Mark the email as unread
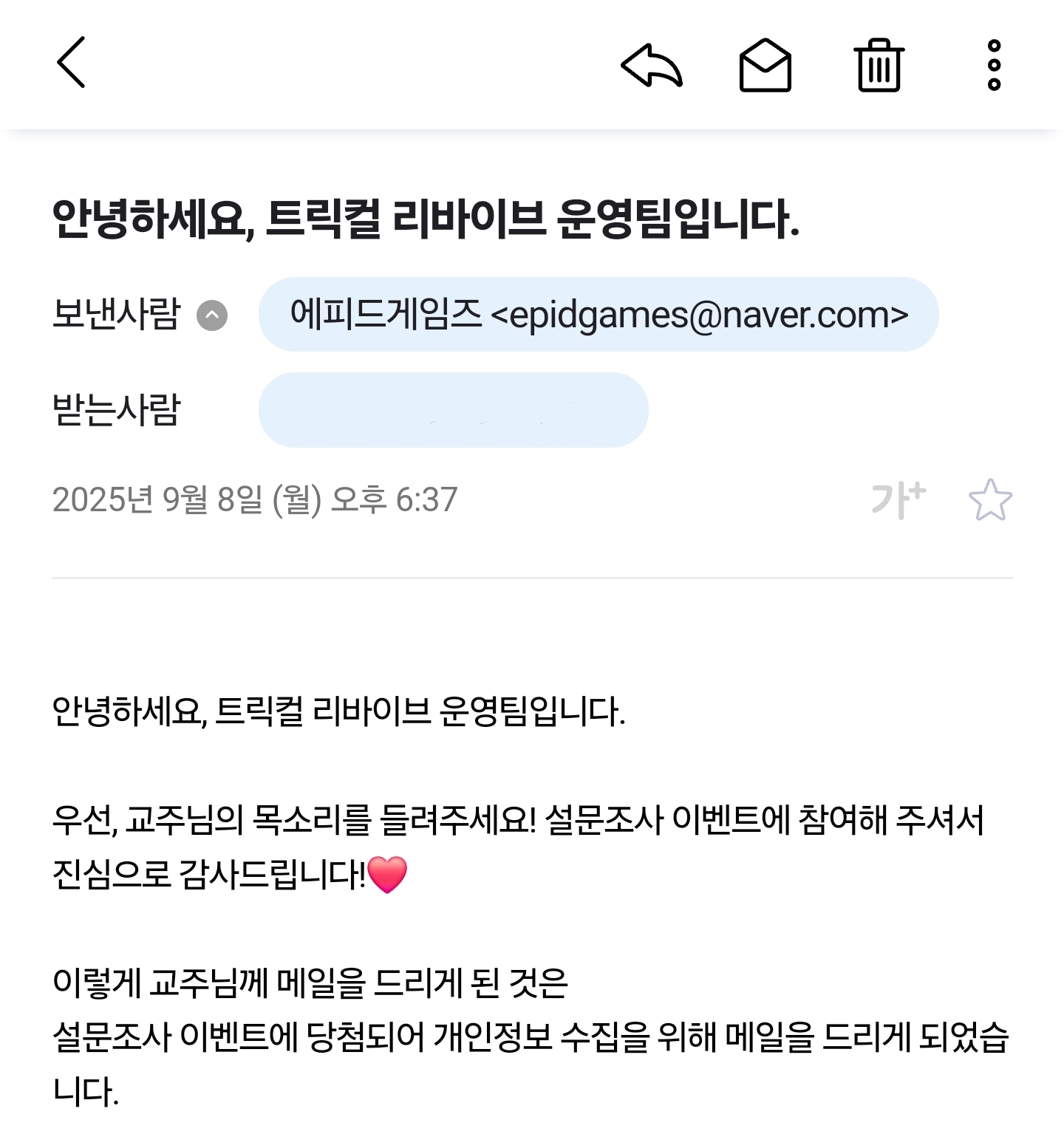 (765, 65)
